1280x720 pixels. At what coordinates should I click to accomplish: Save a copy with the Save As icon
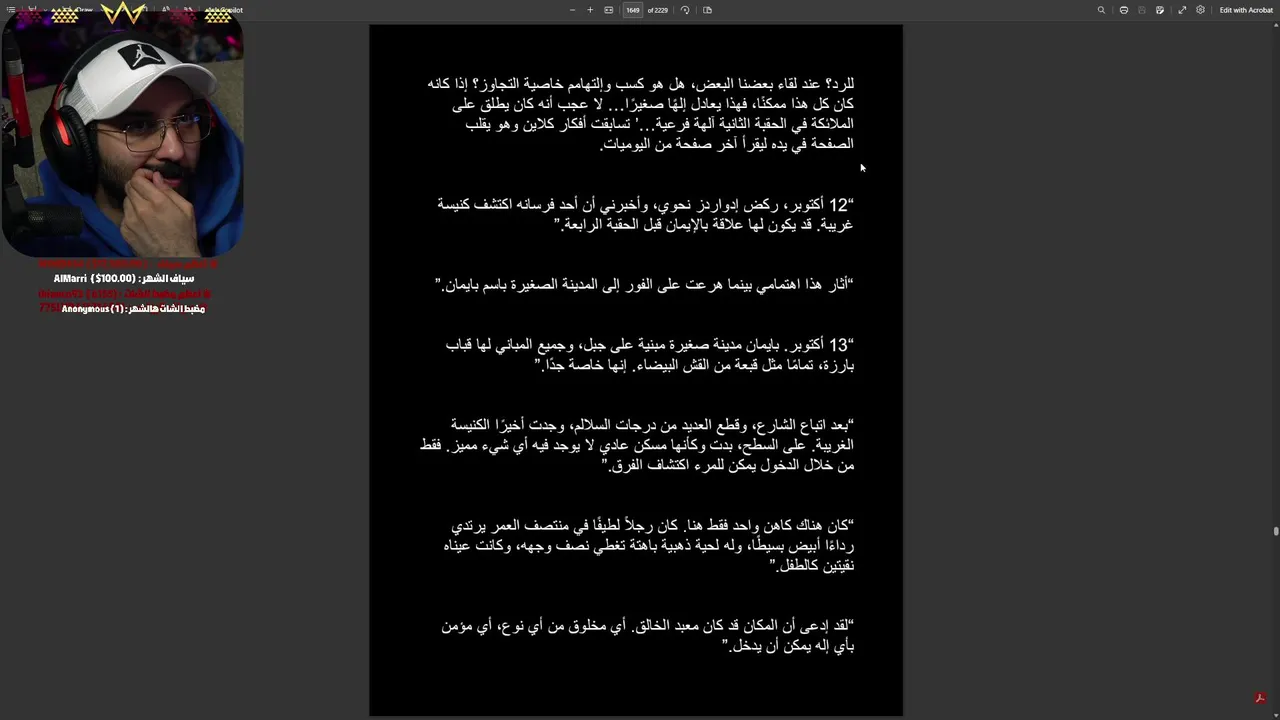[x=1160, y=10]
